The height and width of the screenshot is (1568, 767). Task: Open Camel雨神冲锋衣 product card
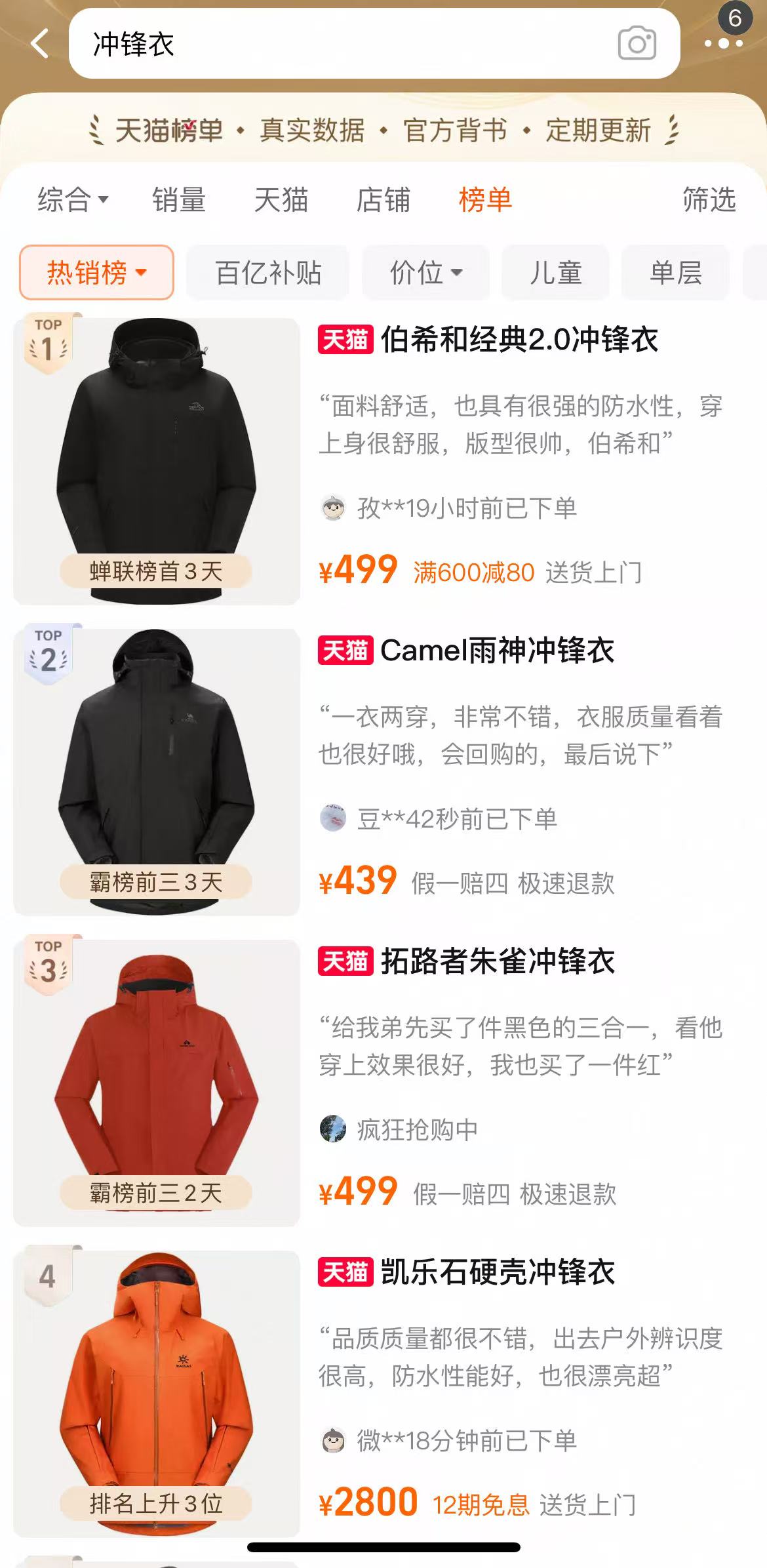point(497,651)
